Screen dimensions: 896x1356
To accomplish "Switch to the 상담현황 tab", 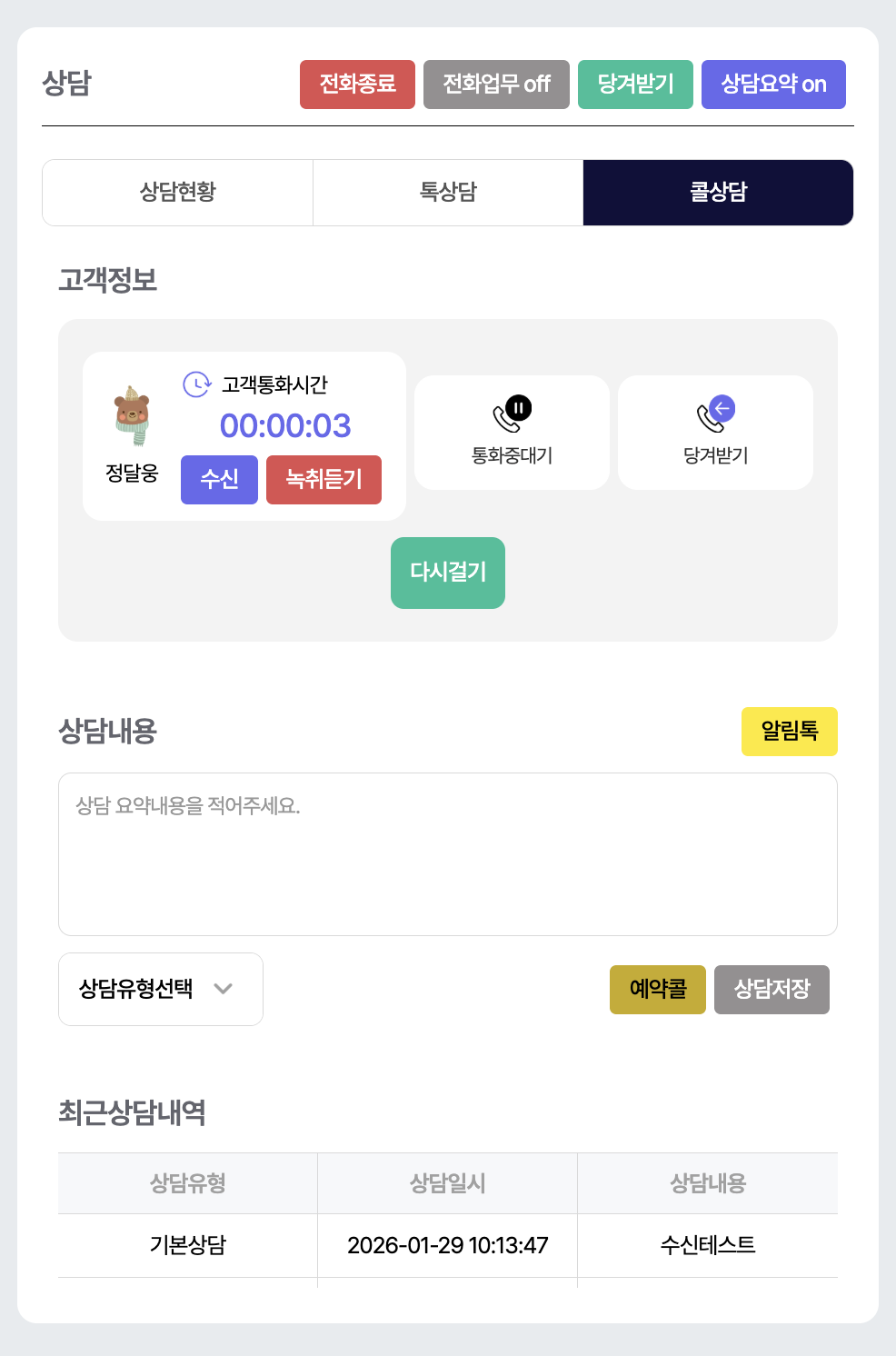I will (178, 193).
